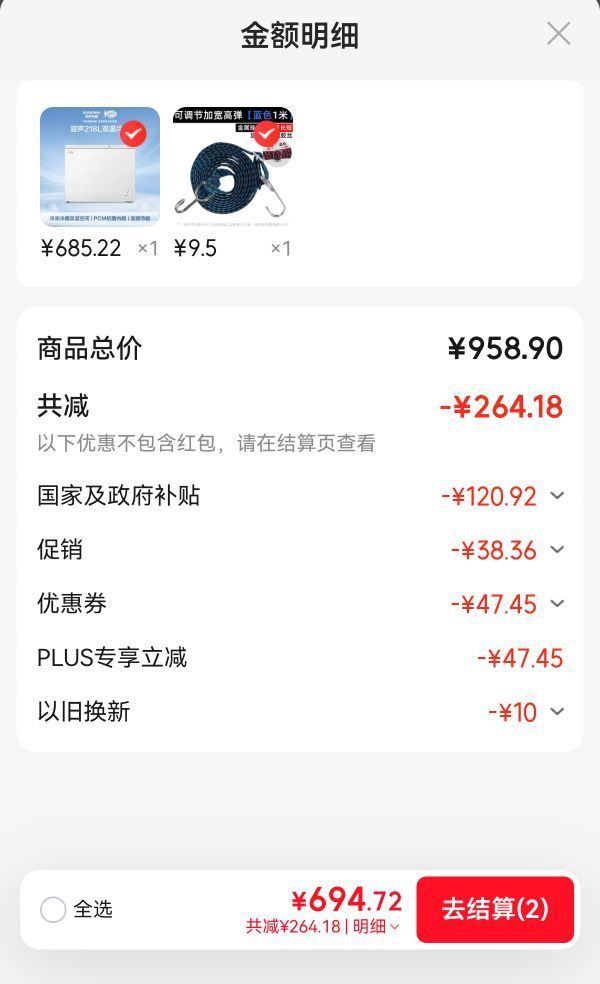
Task: Open the freezer product thumbnail priced ¥685.22
Action: click(100, 167)
